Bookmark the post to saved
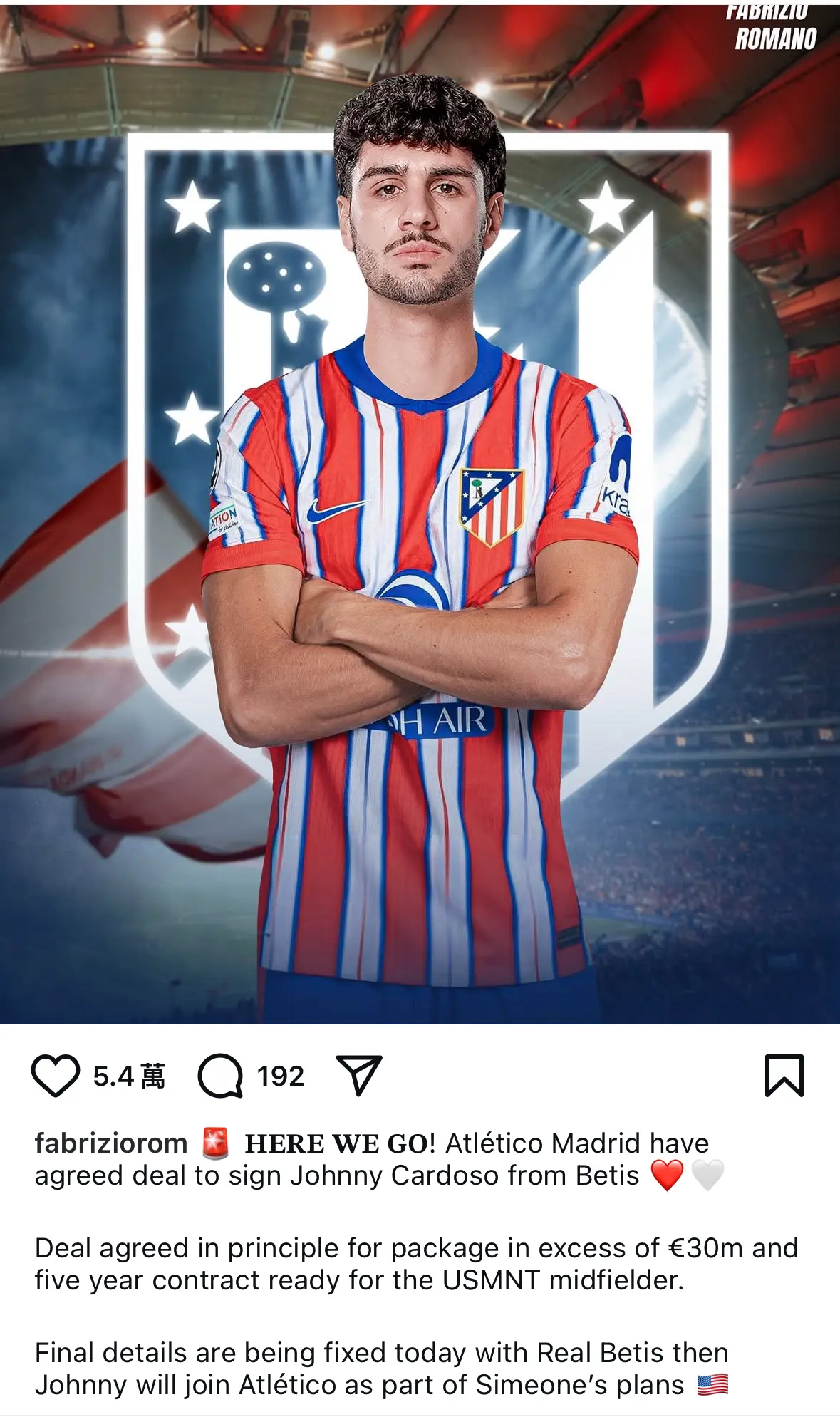 (784, 1076)
